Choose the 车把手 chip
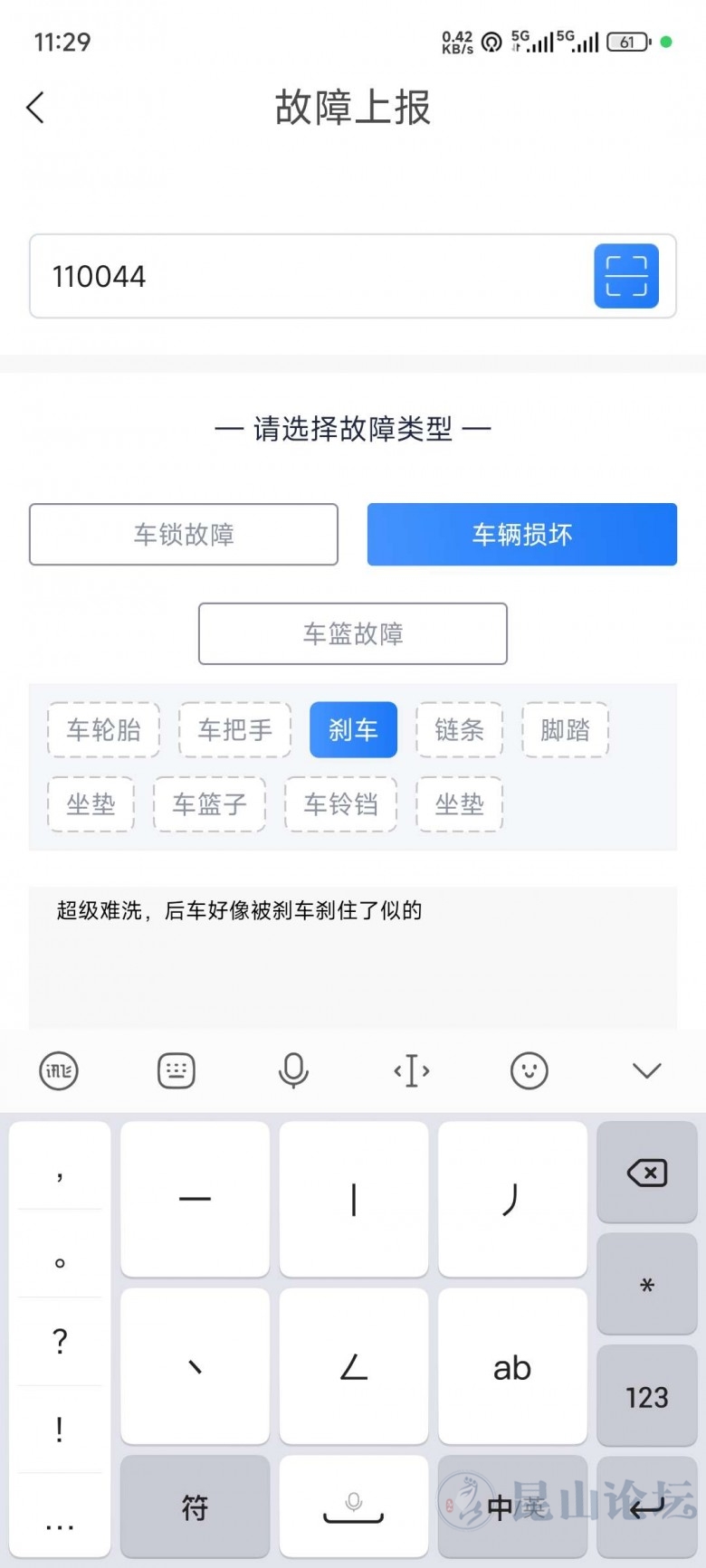Viewport: 706px width, 1568px height. (x=234, y=729)
